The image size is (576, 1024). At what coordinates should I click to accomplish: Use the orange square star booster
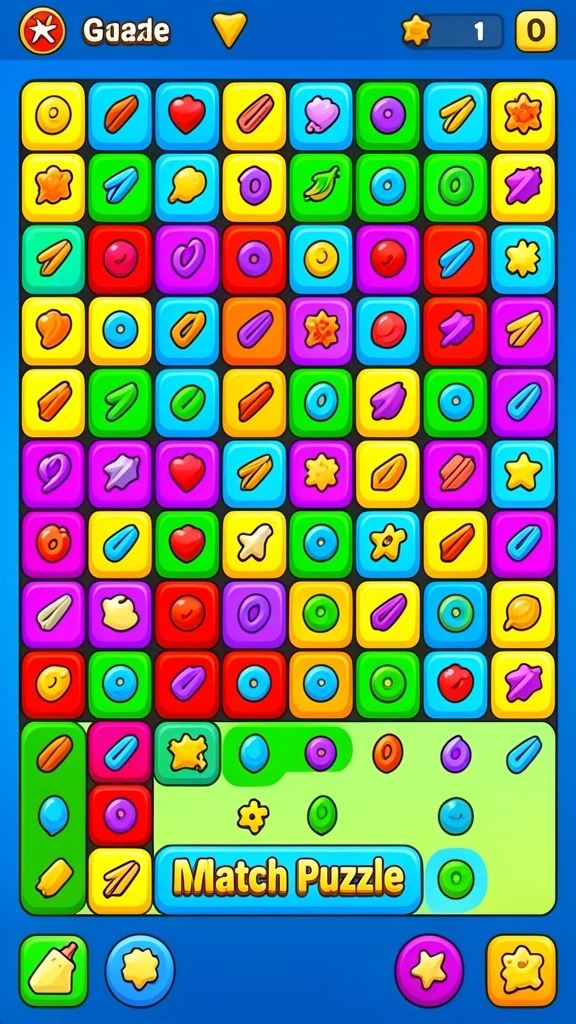coord(521,970)
